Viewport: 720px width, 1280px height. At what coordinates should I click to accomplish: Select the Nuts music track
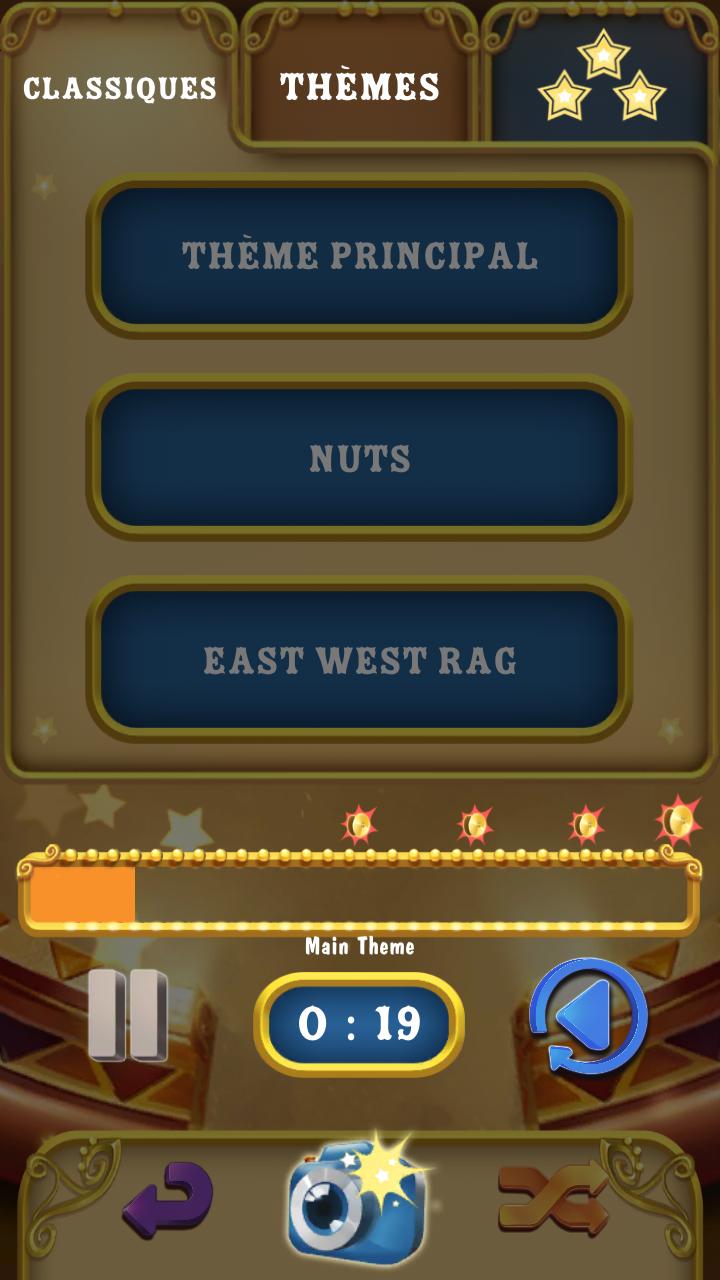click(x=359, y=458)
